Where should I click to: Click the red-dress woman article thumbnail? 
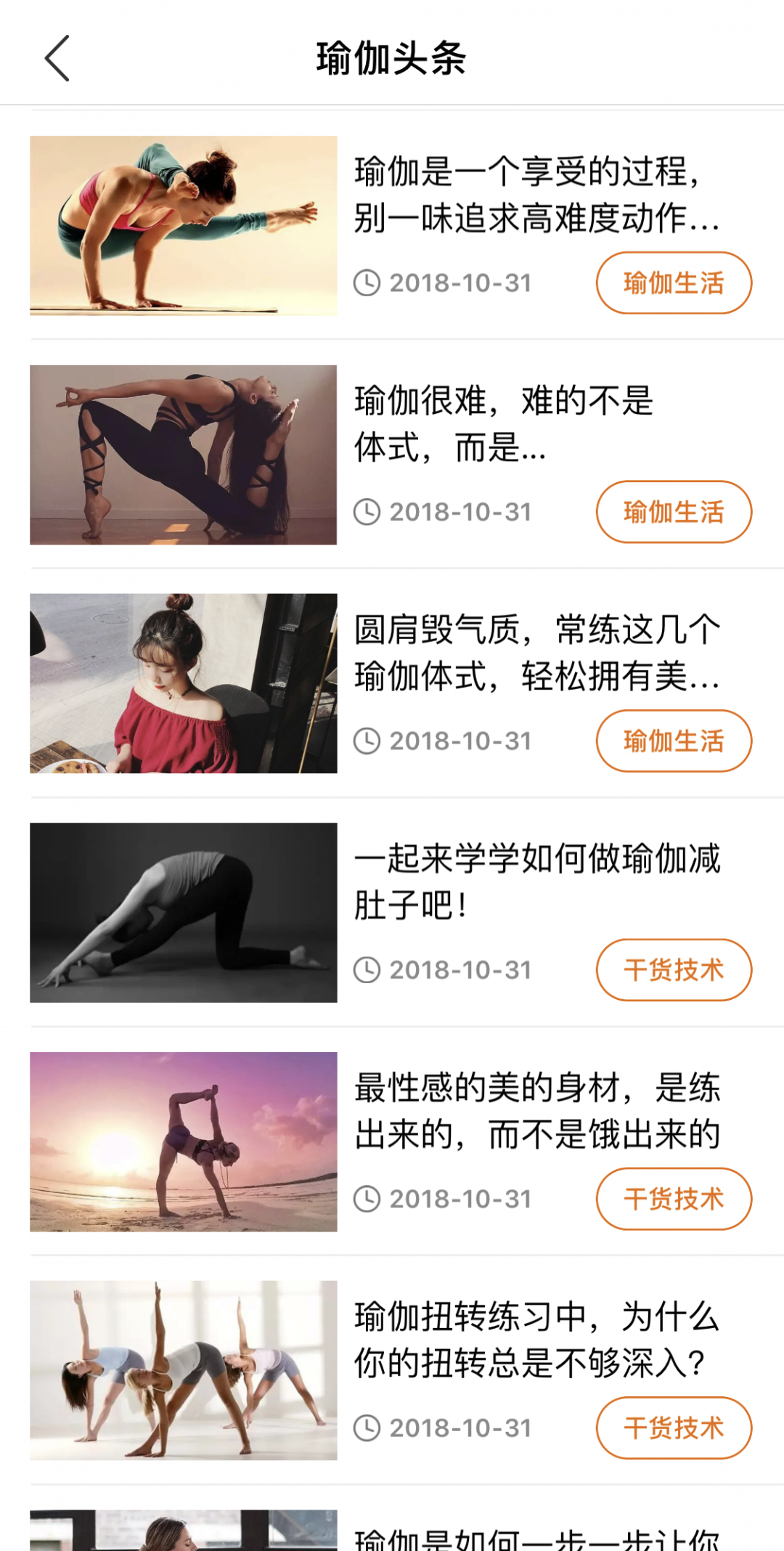(183, 684)
